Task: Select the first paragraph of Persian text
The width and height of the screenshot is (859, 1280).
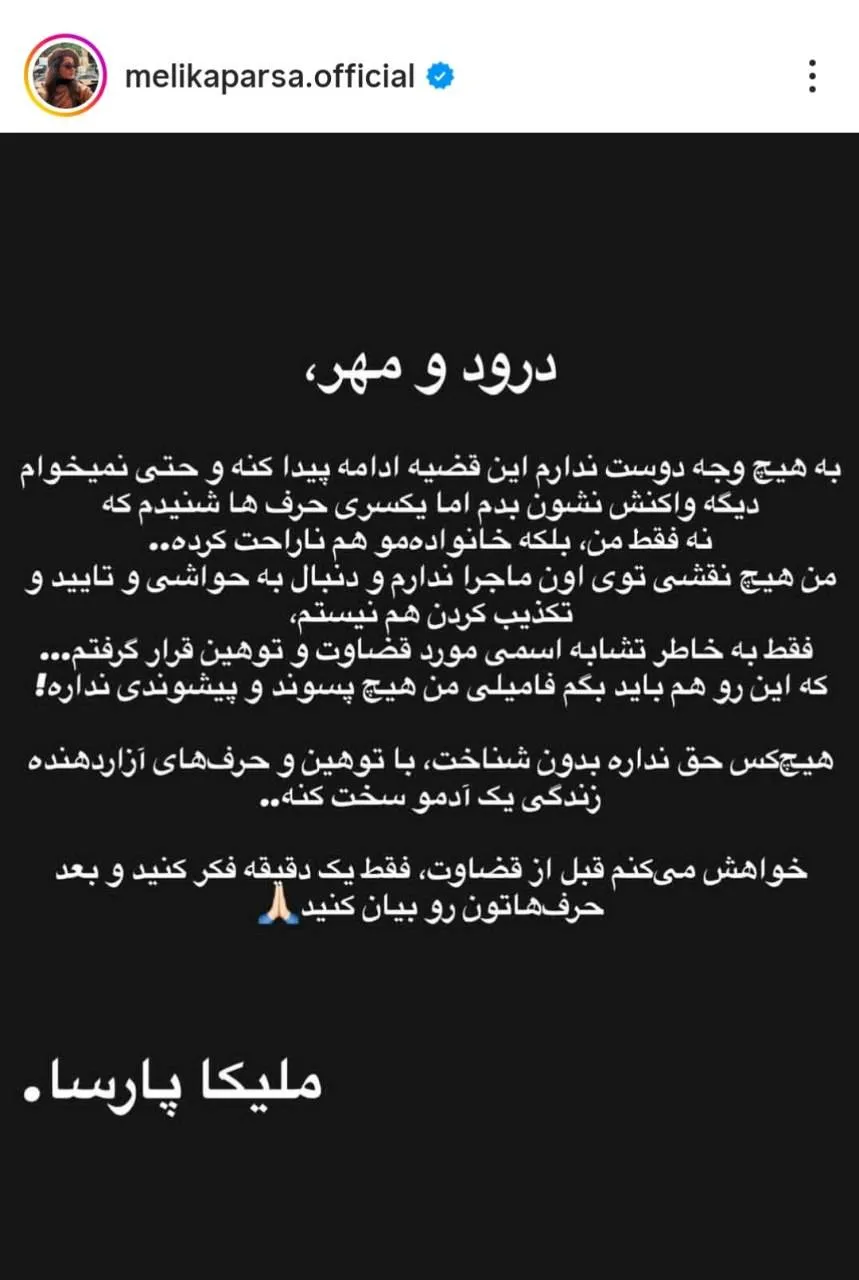Action: 430,500
